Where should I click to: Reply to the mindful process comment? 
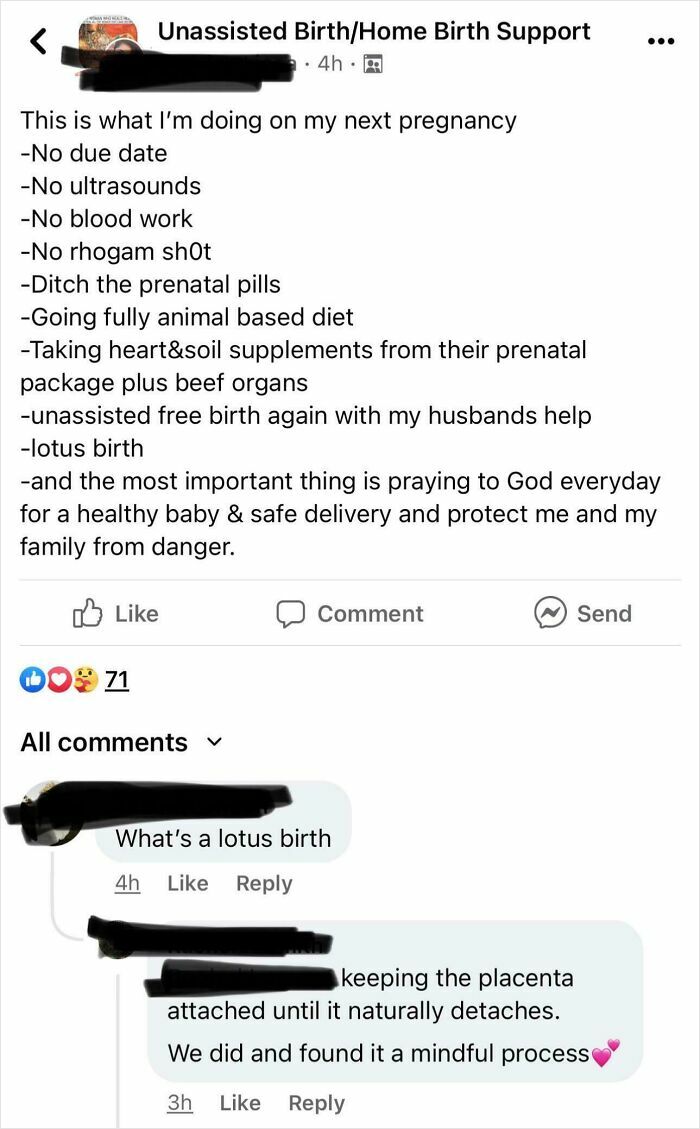pos(316,1103)
